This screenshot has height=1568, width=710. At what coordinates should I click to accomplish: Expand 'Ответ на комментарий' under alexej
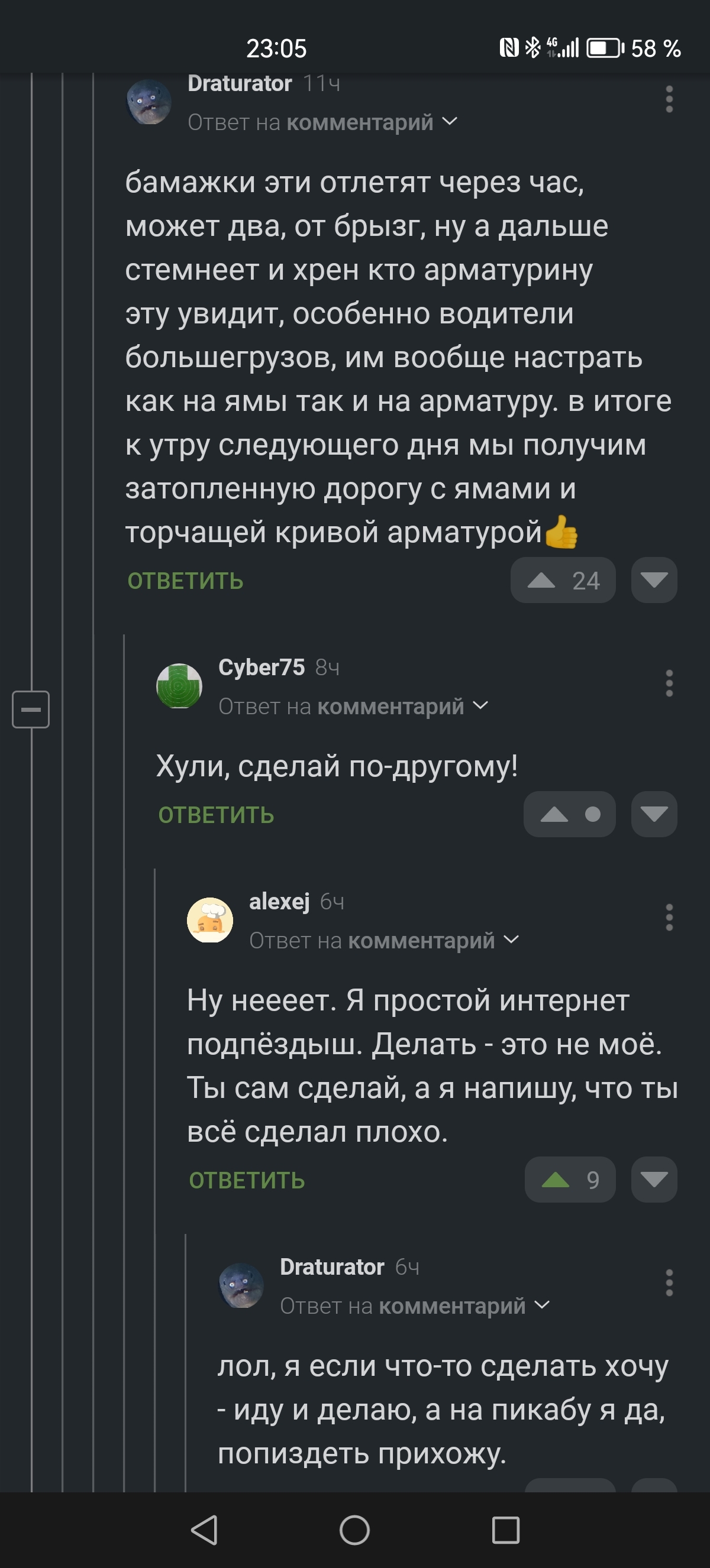(x=383, y=941)
